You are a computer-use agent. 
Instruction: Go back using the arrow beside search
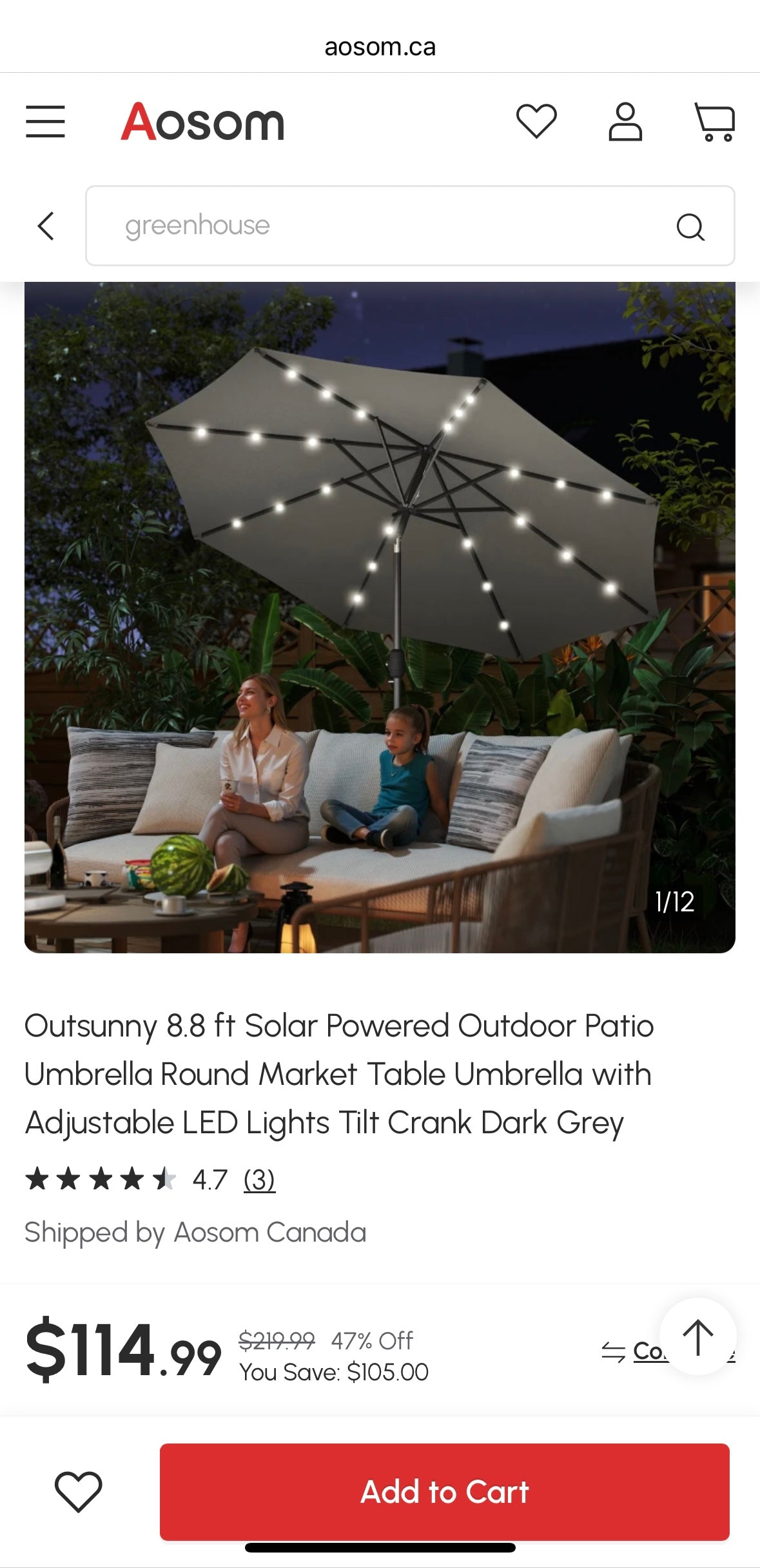click(x=46, y=226)
